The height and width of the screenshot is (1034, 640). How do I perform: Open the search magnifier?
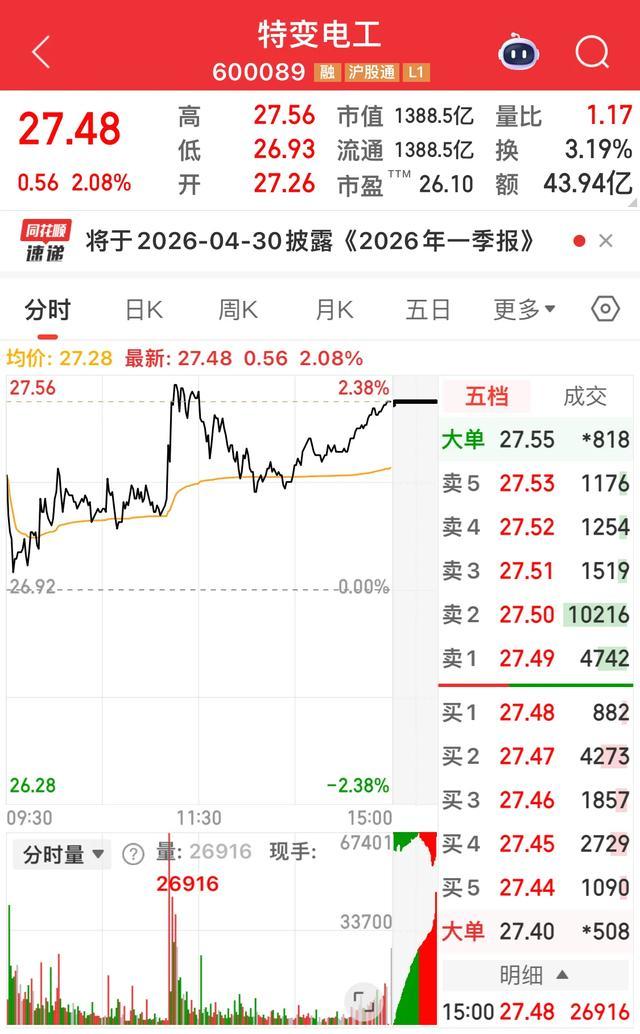[x=592, y=52]
